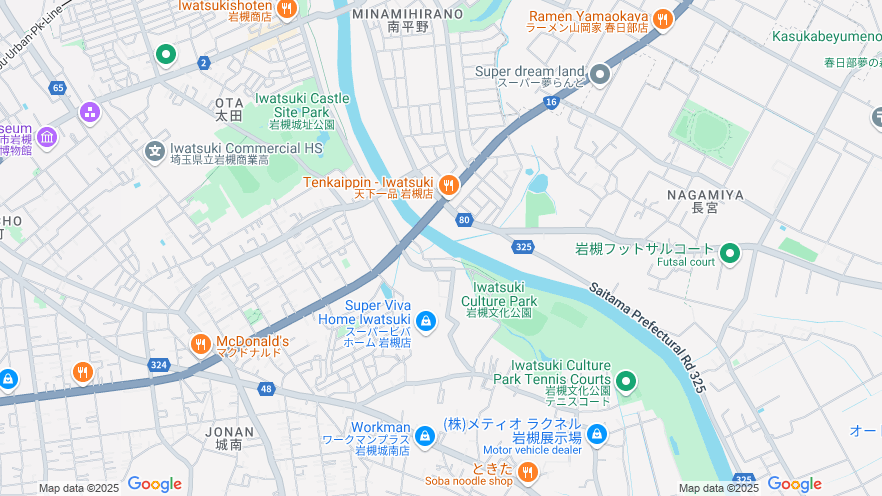This screenshot has width=882, height=496.
Task: Open the McDonald's restaurant pin
Action: (200, 345)
